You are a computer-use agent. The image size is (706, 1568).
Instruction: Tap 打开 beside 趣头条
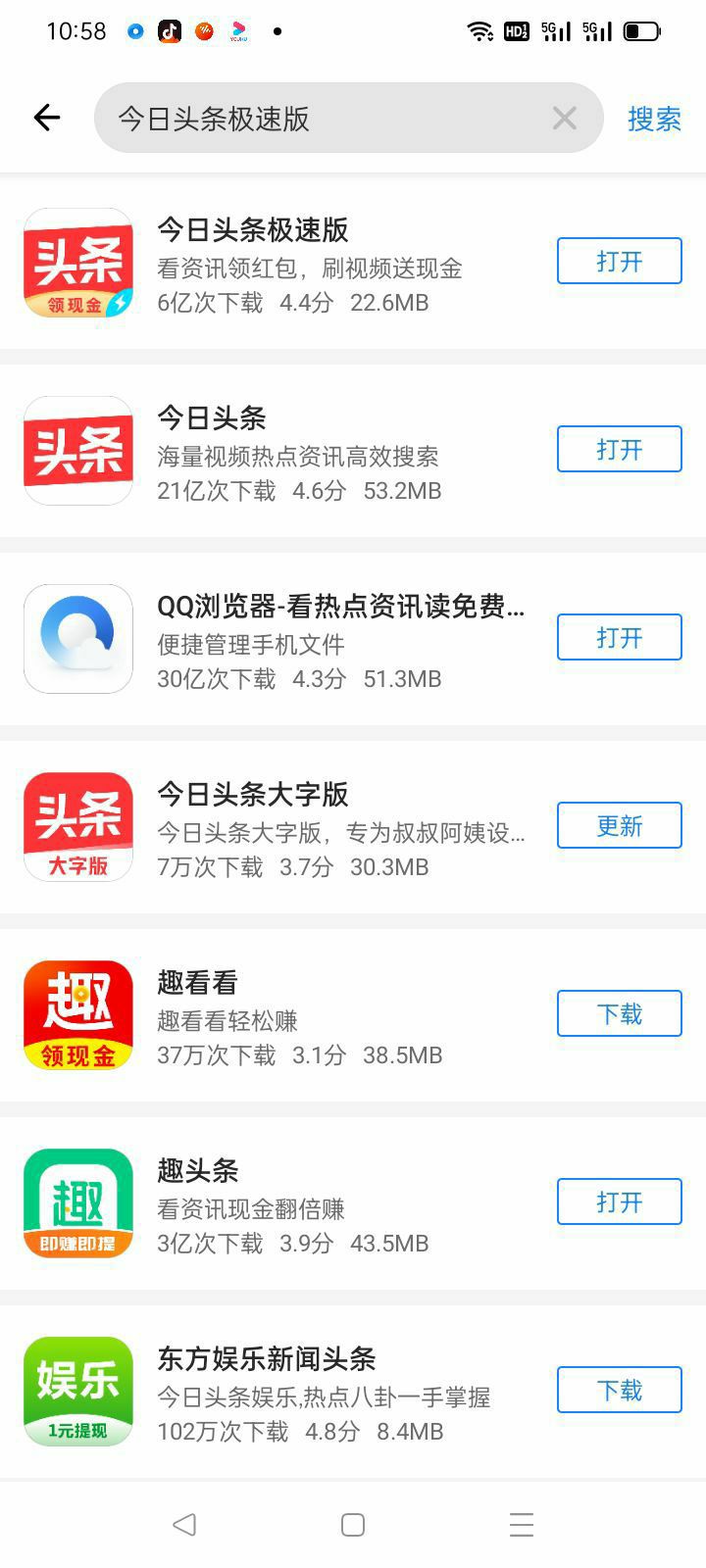620,1201
